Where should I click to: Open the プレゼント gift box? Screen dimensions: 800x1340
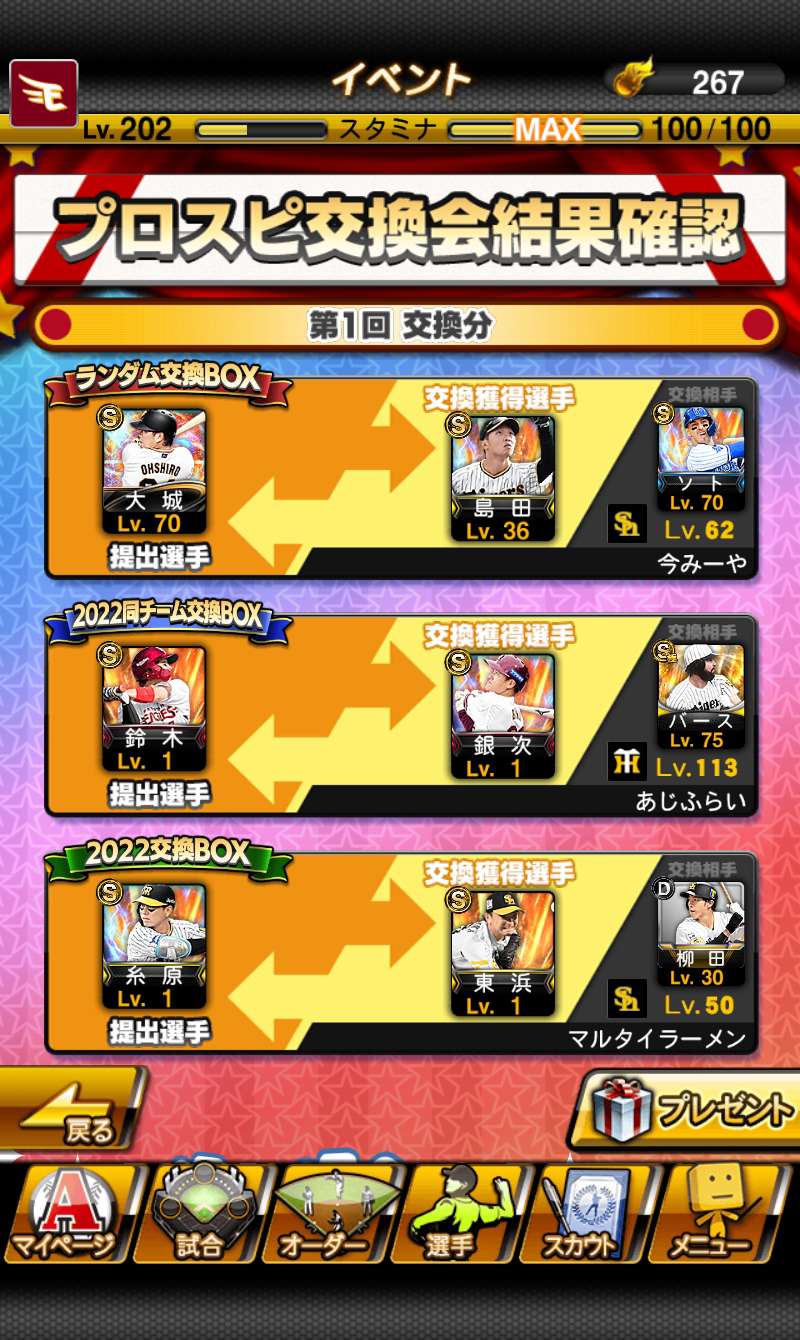(690, 1110)
